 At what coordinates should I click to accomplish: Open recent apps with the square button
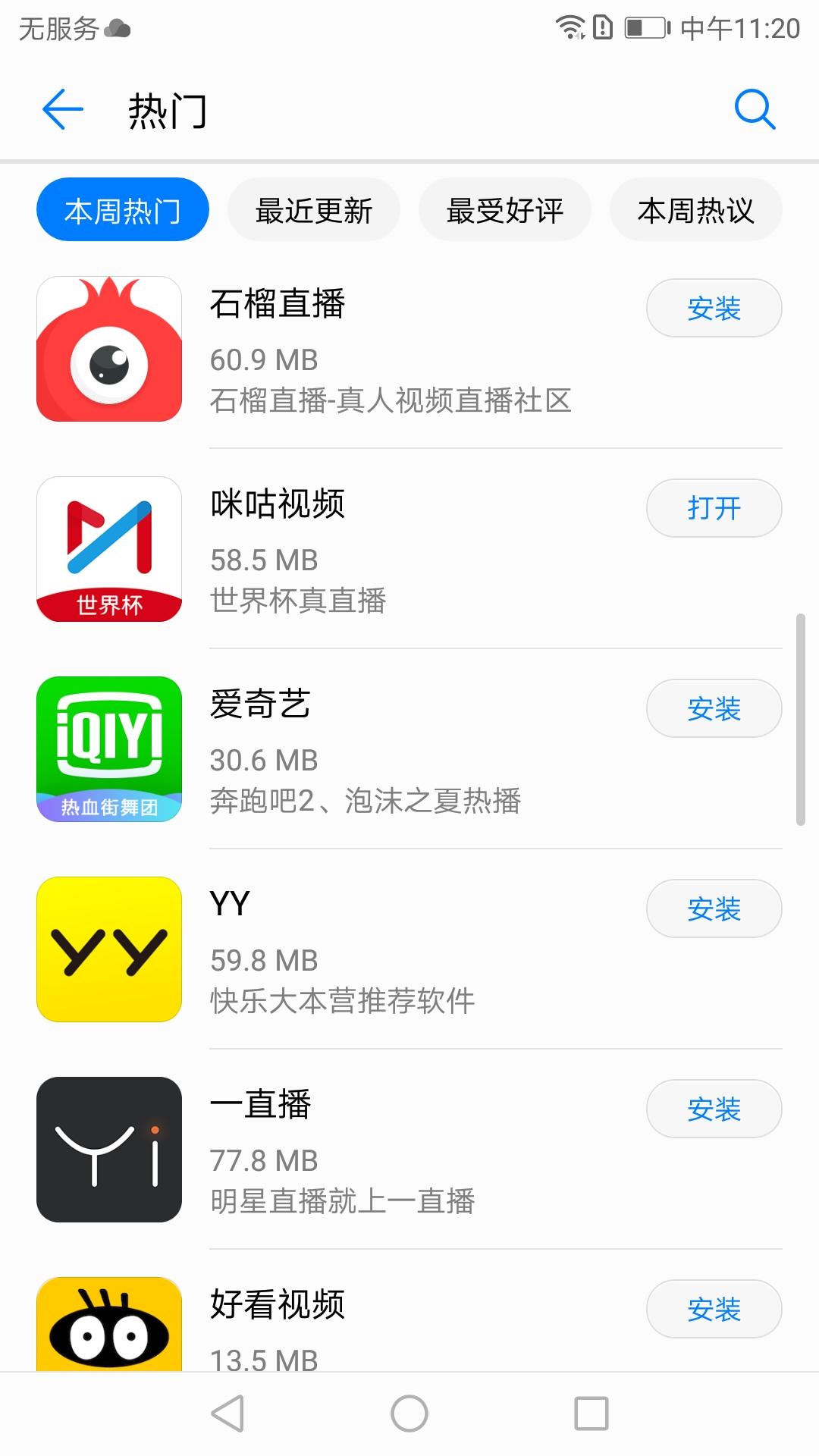(591, 1414)
